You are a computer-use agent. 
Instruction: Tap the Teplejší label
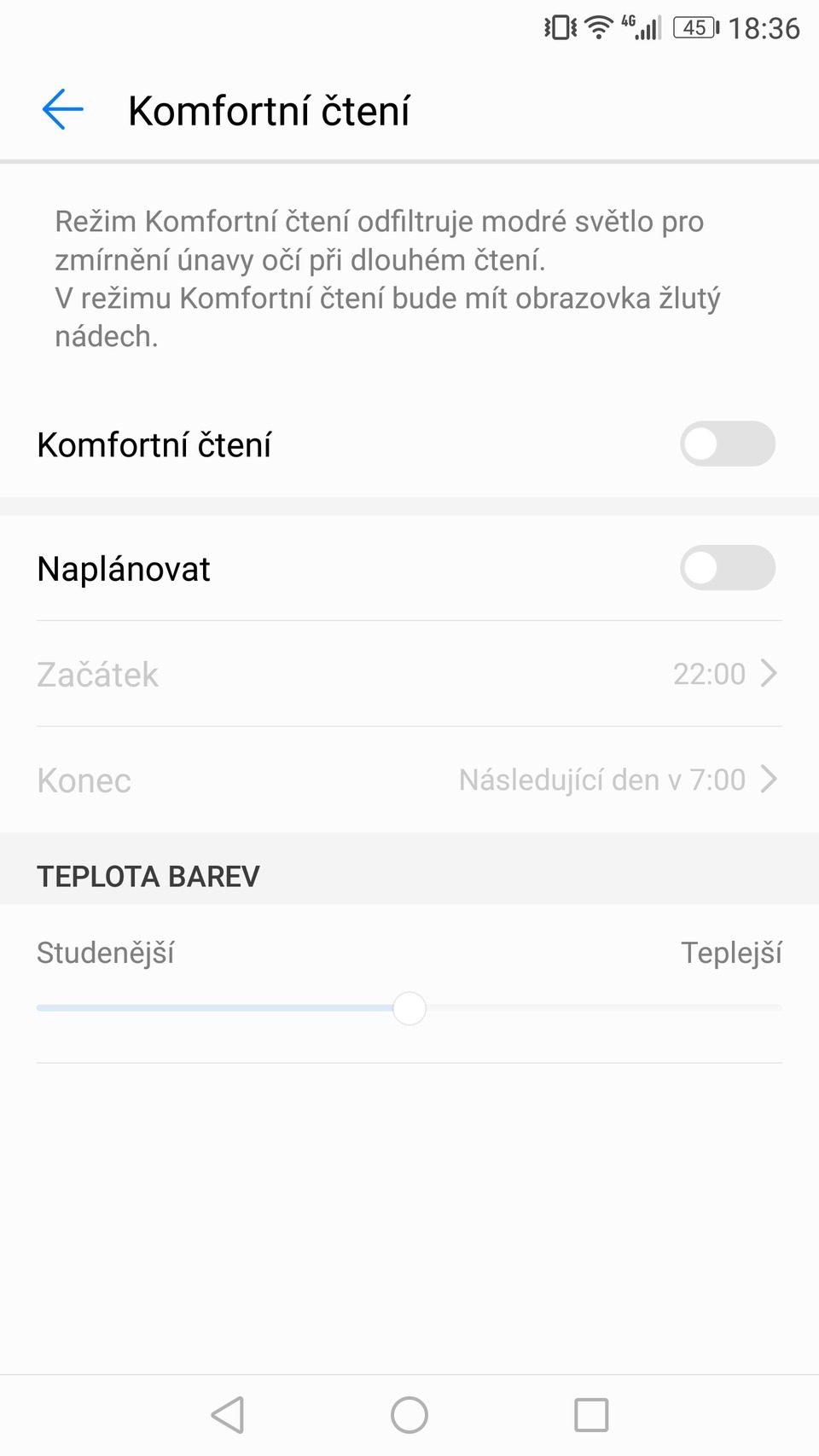tap(731, 953)
